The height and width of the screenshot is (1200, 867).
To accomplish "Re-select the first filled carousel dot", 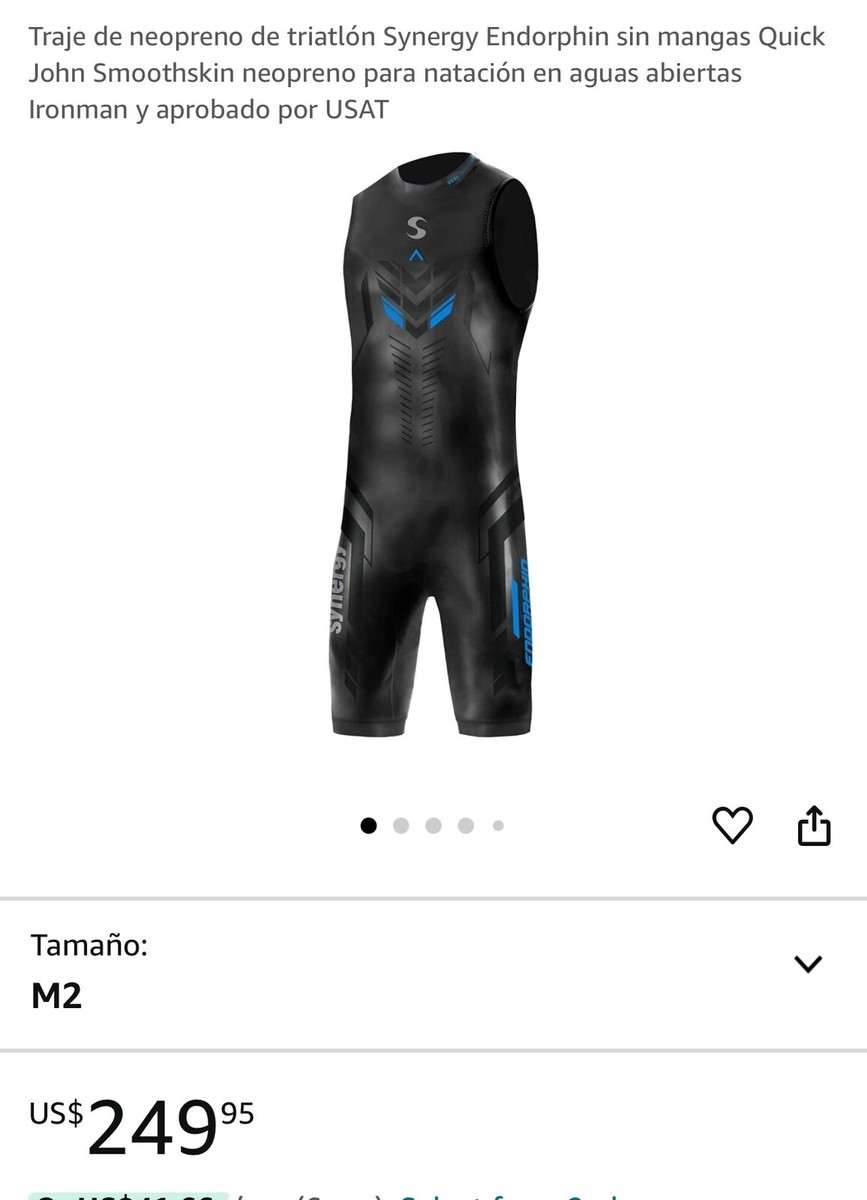I will pos(370,825).
